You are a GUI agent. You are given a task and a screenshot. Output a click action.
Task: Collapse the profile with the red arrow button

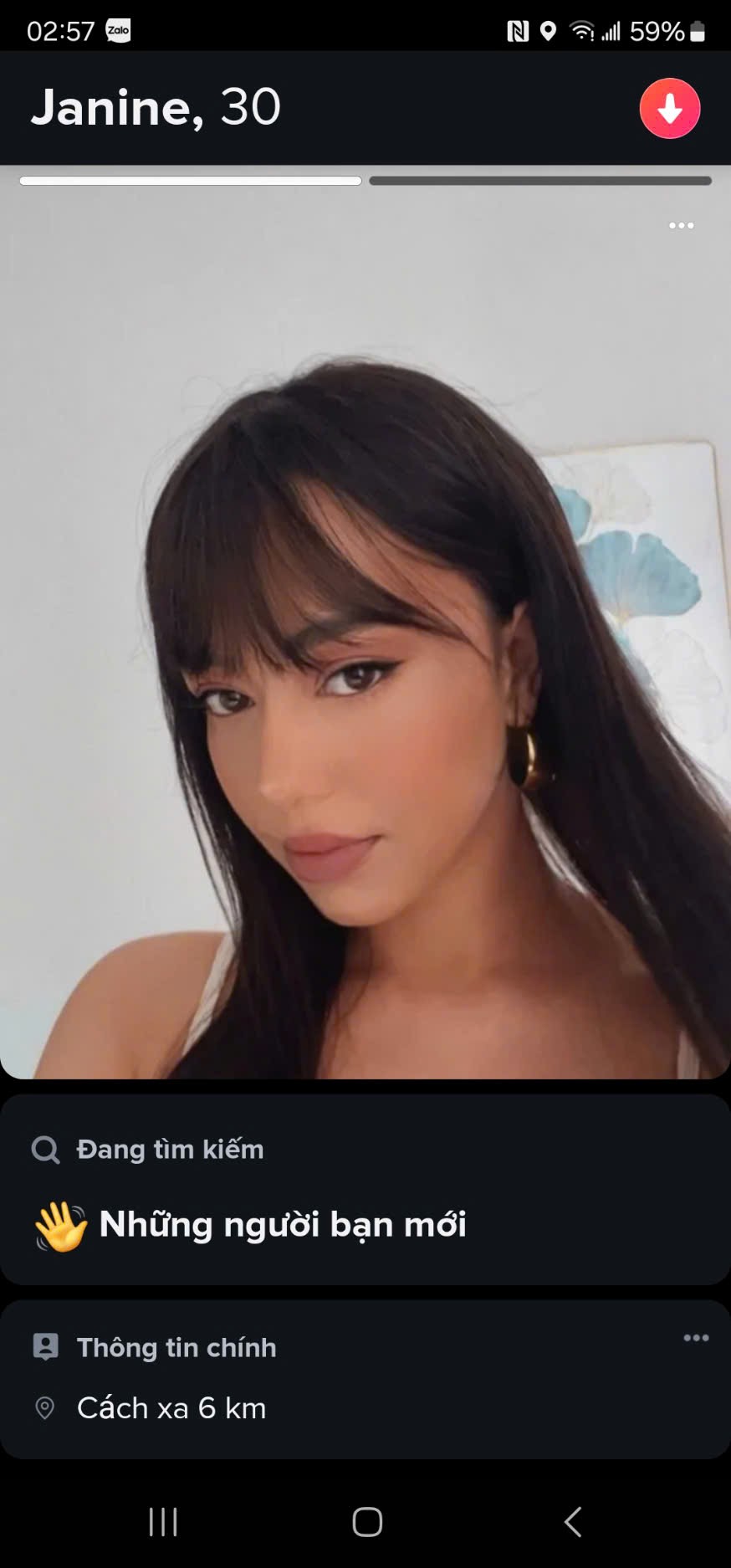669,108
